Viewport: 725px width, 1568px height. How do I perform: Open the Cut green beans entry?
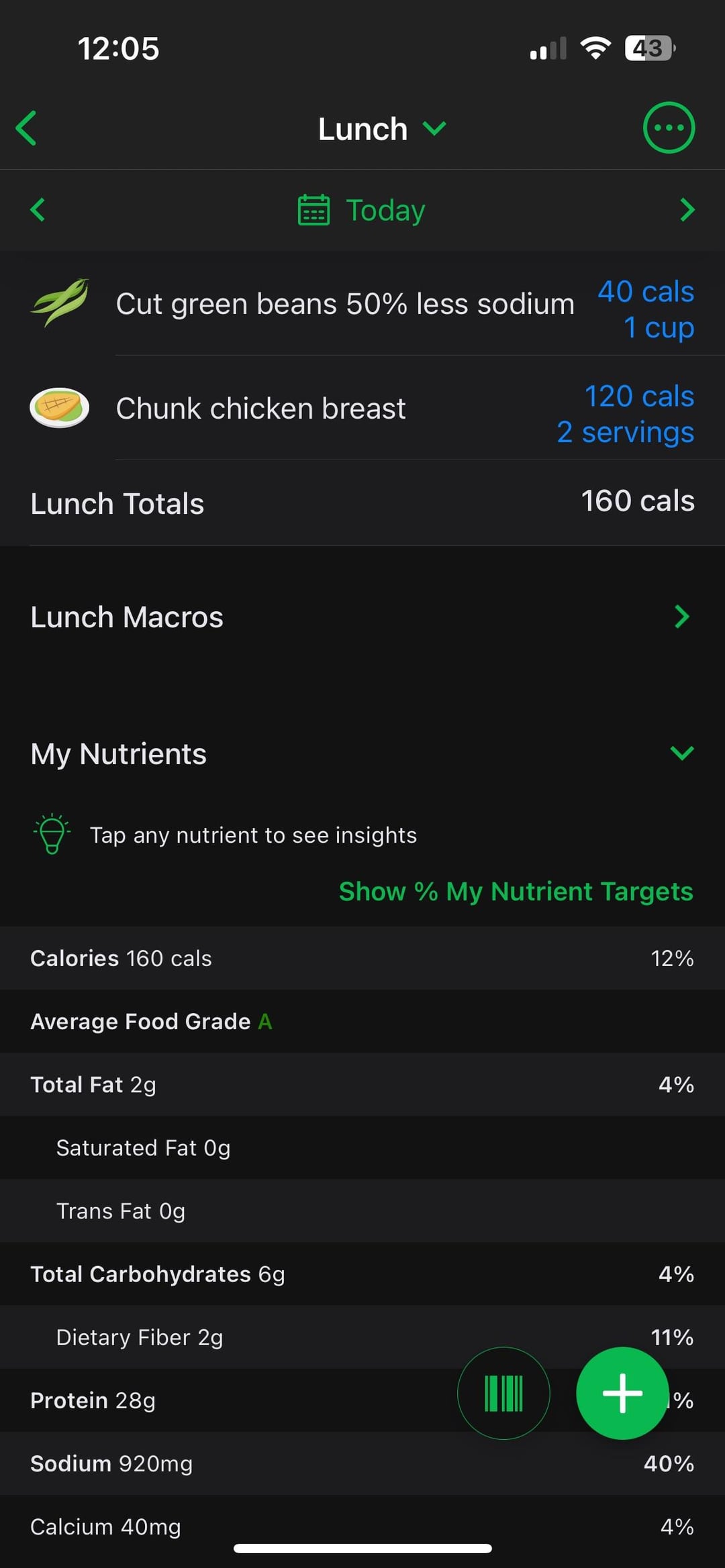(x=362, y=304)
